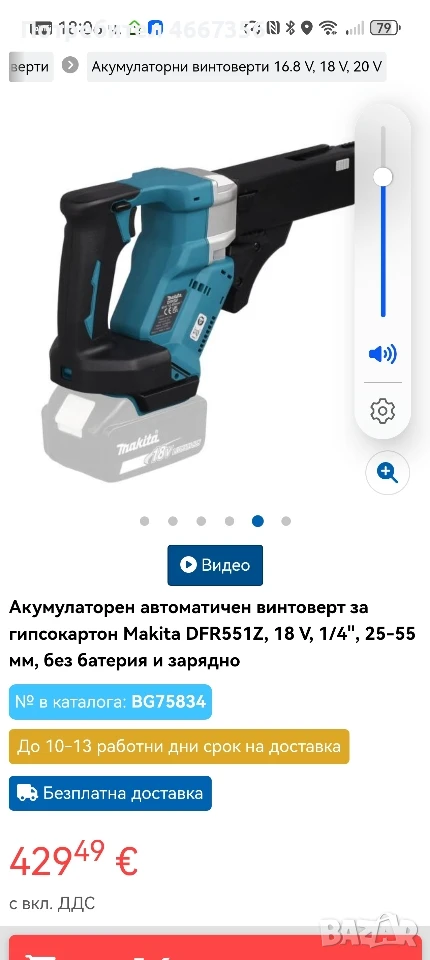Image resolution: width=430 pixels, height=960 pixels.
Task: Play the product Видео
Action: point(215,565)
